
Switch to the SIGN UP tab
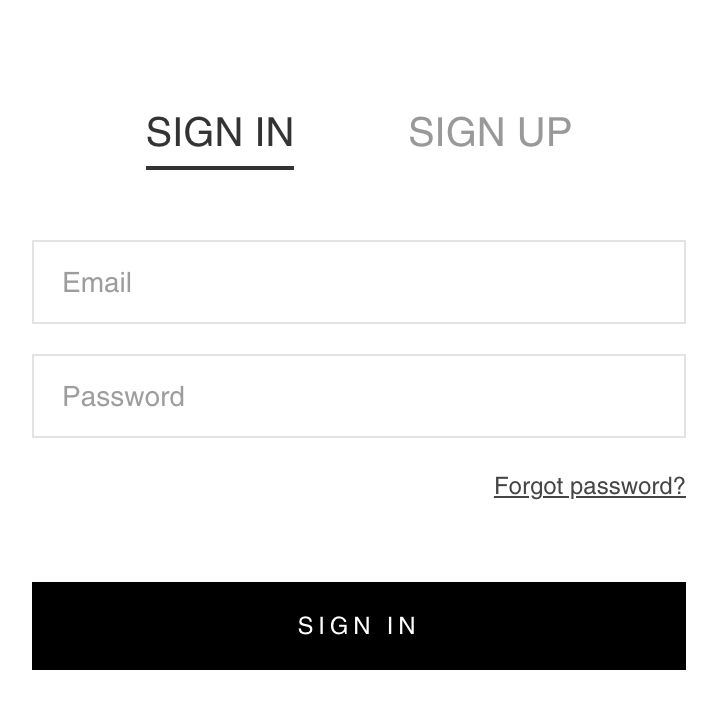tap(489, 133)
